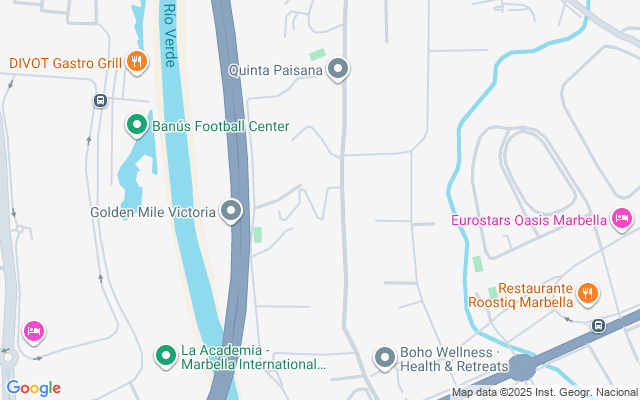Select the Eurostars Oasis Marbella hotel marker

pos(622,219)
